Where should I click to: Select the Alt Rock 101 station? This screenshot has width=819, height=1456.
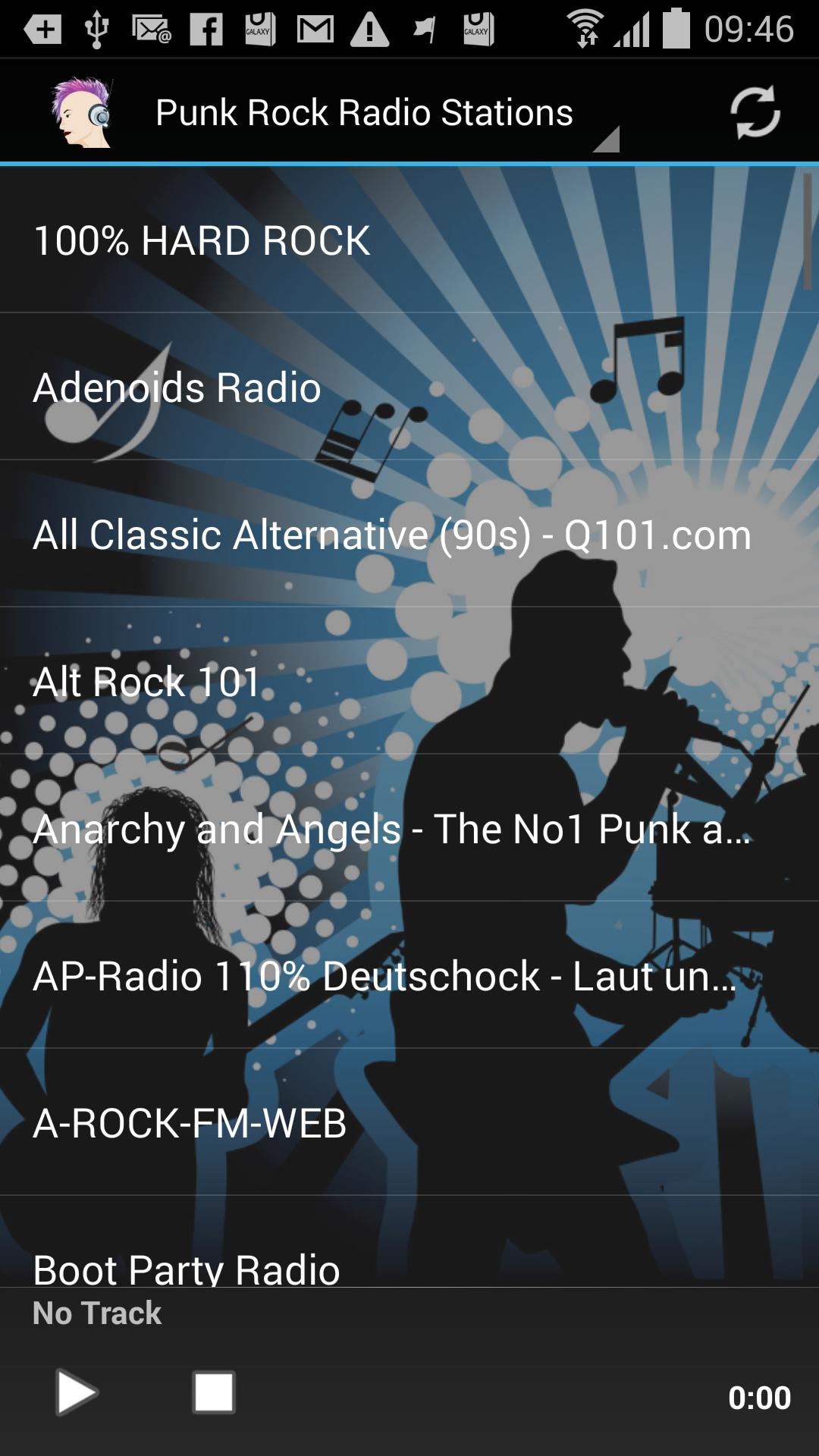point(146,683)
